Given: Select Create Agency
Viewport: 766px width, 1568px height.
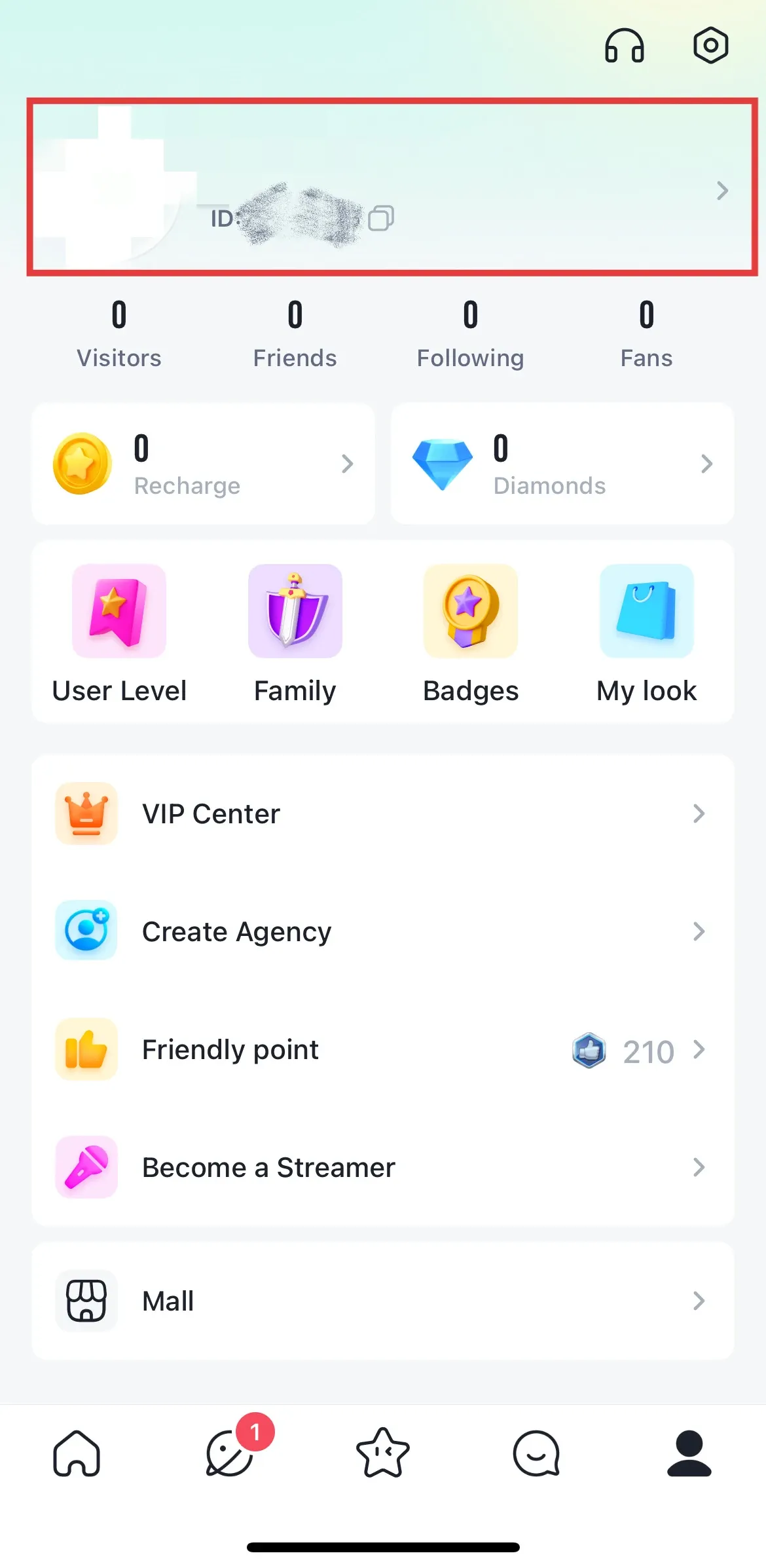Looking at the screenshot, I should (382, 931).
